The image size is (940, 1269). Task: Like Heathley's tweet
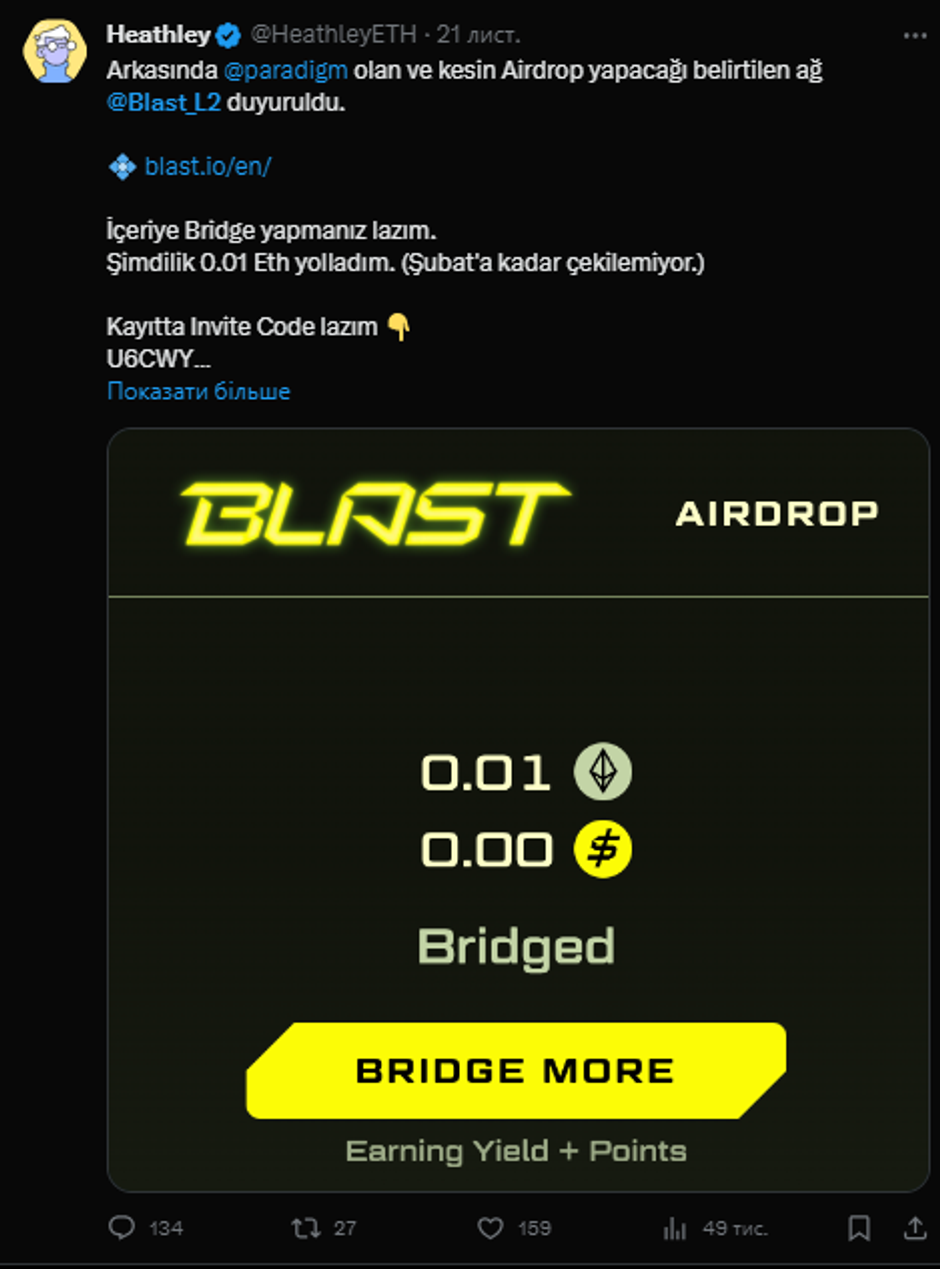click(x=490, y=1228)
